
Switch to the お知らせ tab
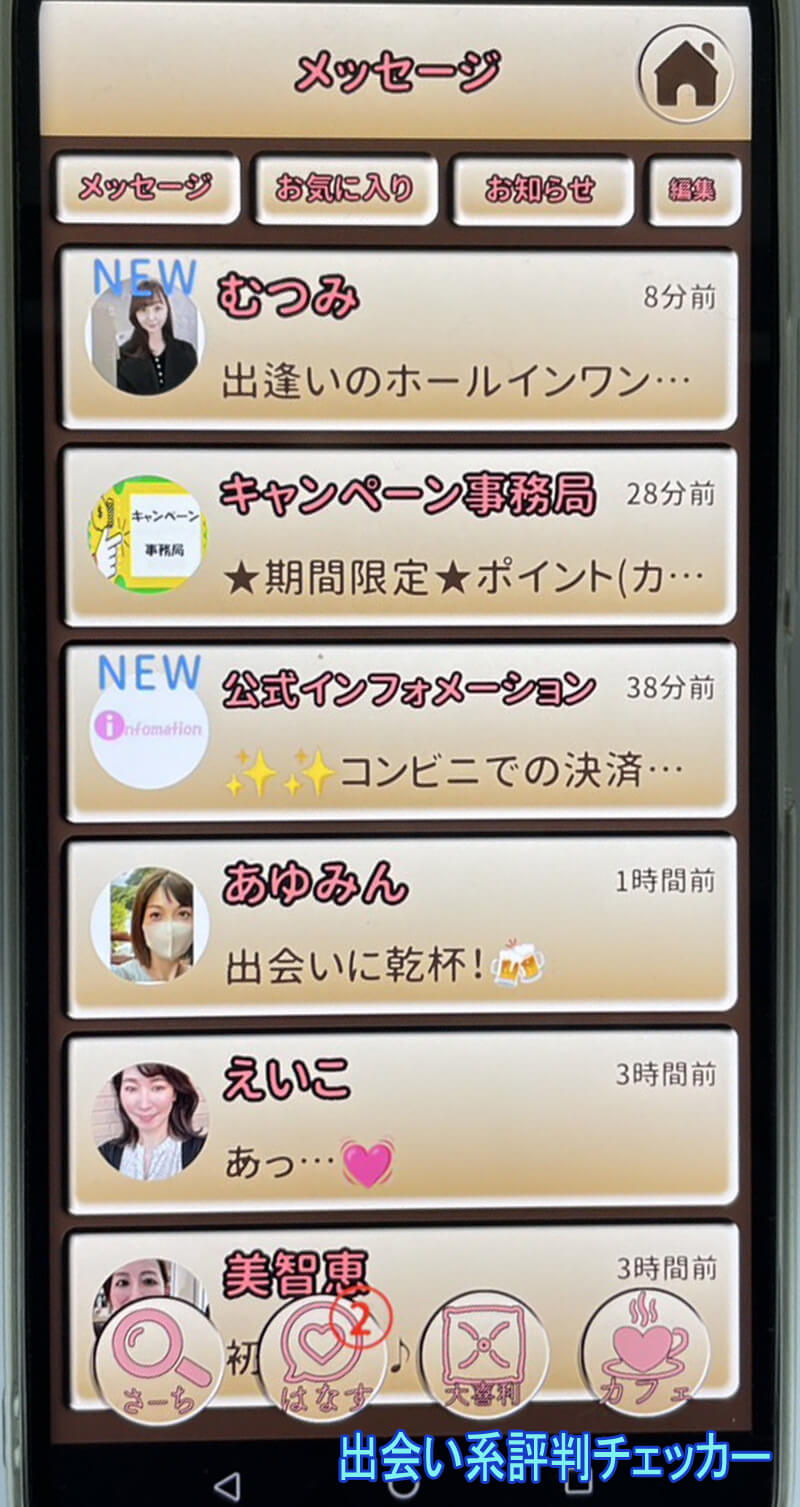pos(541,188)
